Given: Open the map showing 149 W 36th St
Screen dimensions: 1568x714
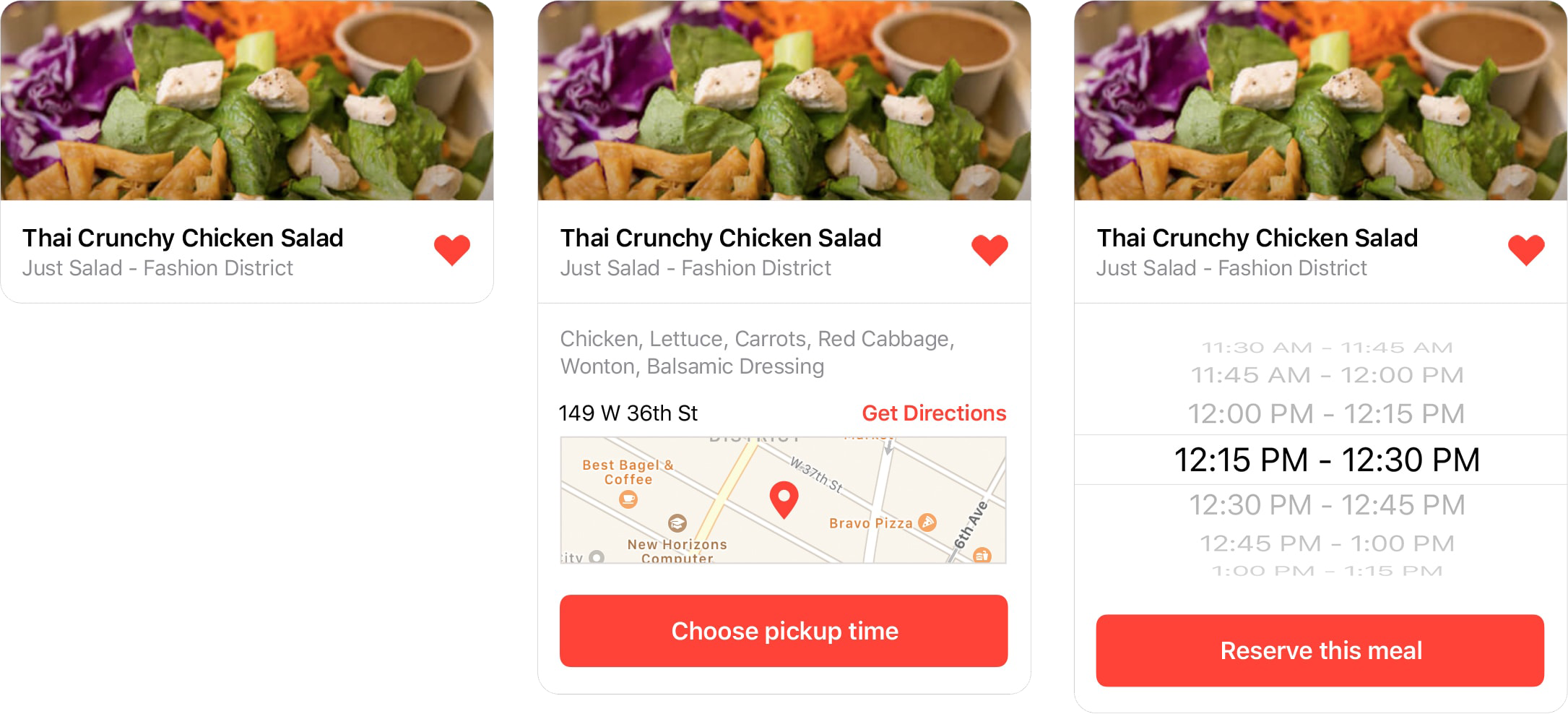Looking at the screenshot, I should 783,500.
